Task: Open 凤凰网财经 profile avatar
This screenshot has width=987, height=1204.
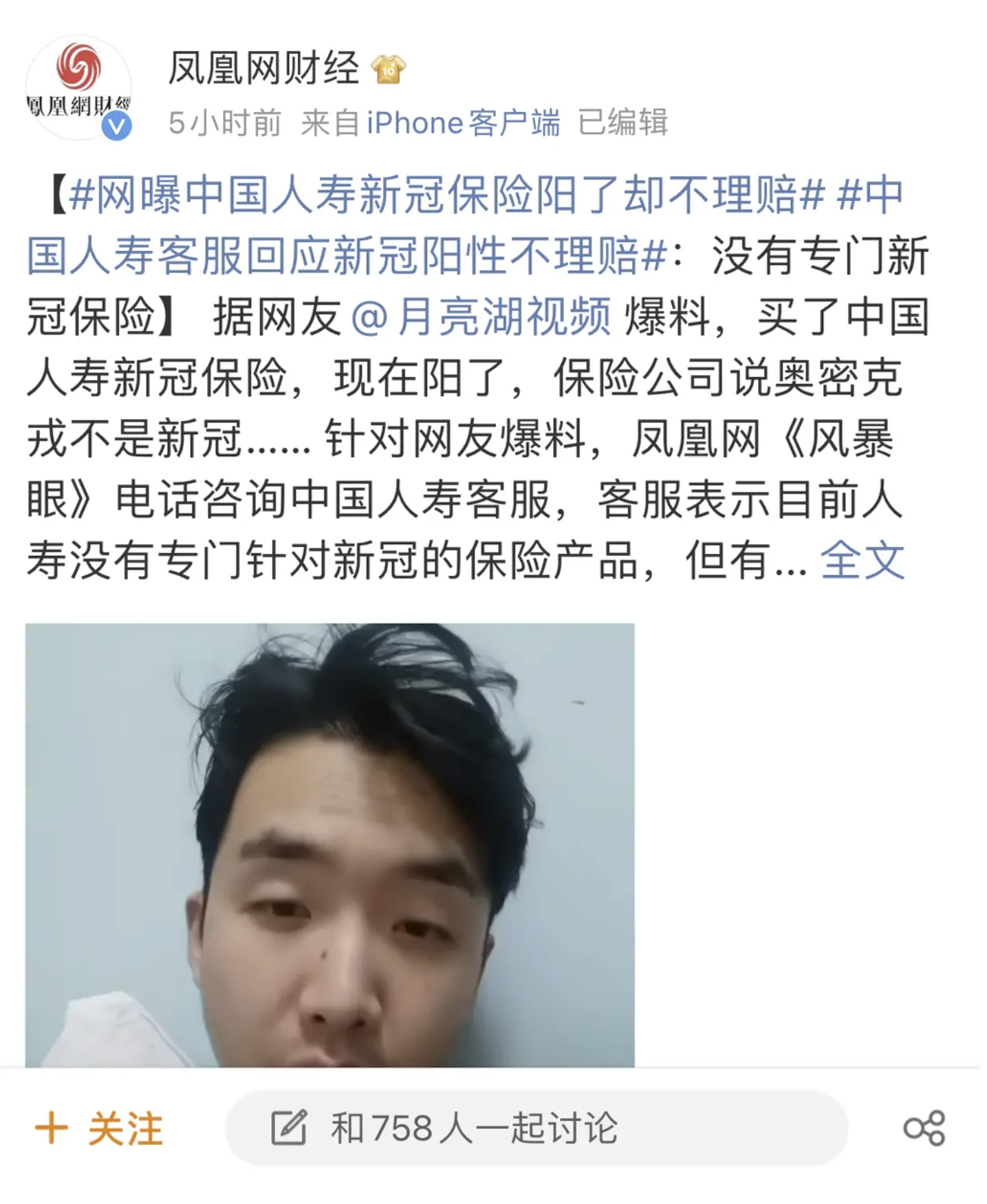Action: coord(78,87)
